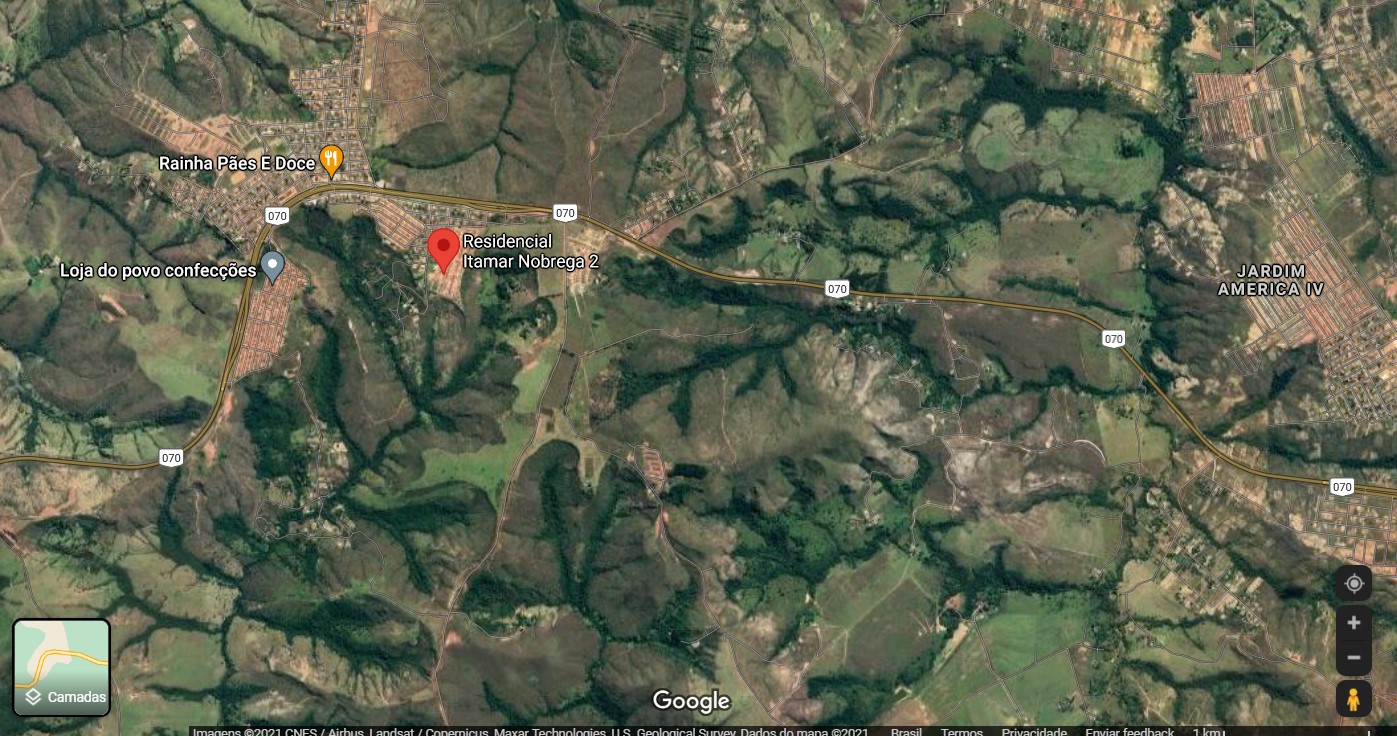Select the Residencial Itamar Nobrega 2 pin
Viewport: 1397px width, 736px height.
tap(443, 247)
